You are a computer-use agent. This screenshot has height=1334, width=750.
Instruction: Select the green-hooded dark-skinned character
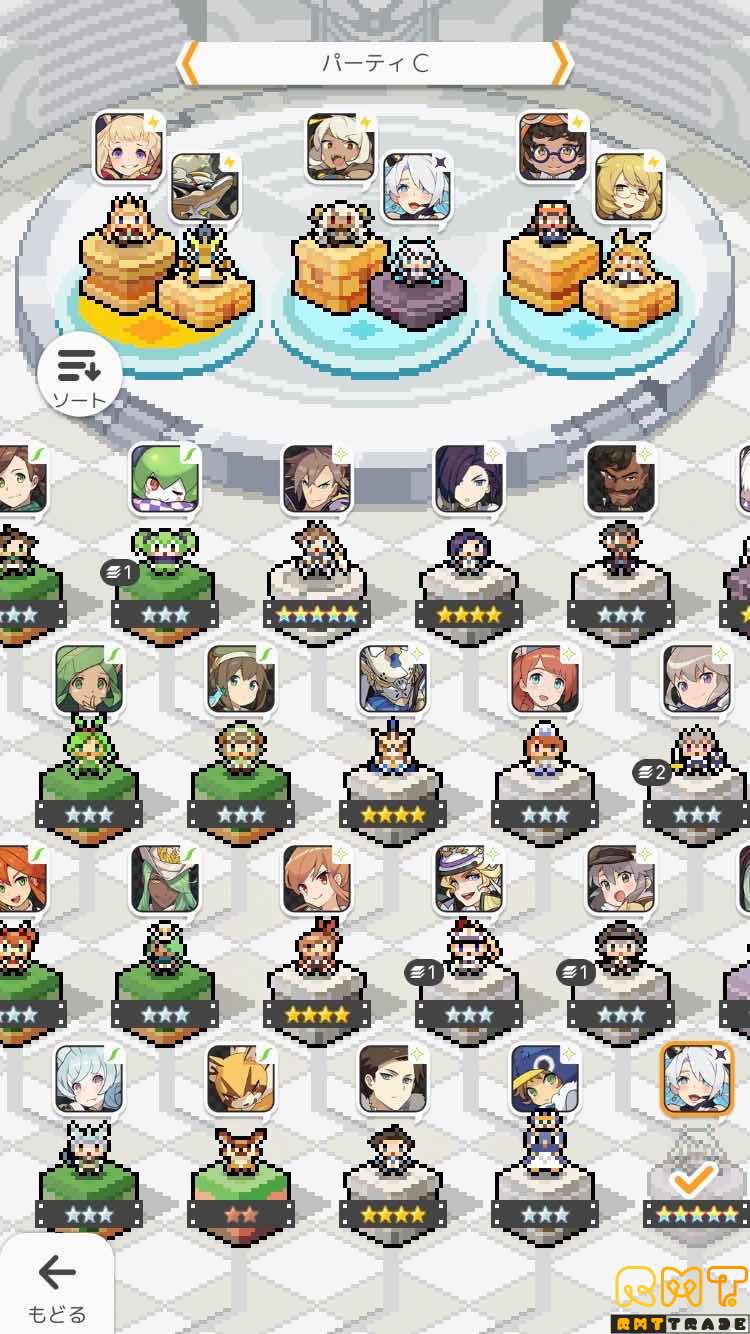click(89, 679)
